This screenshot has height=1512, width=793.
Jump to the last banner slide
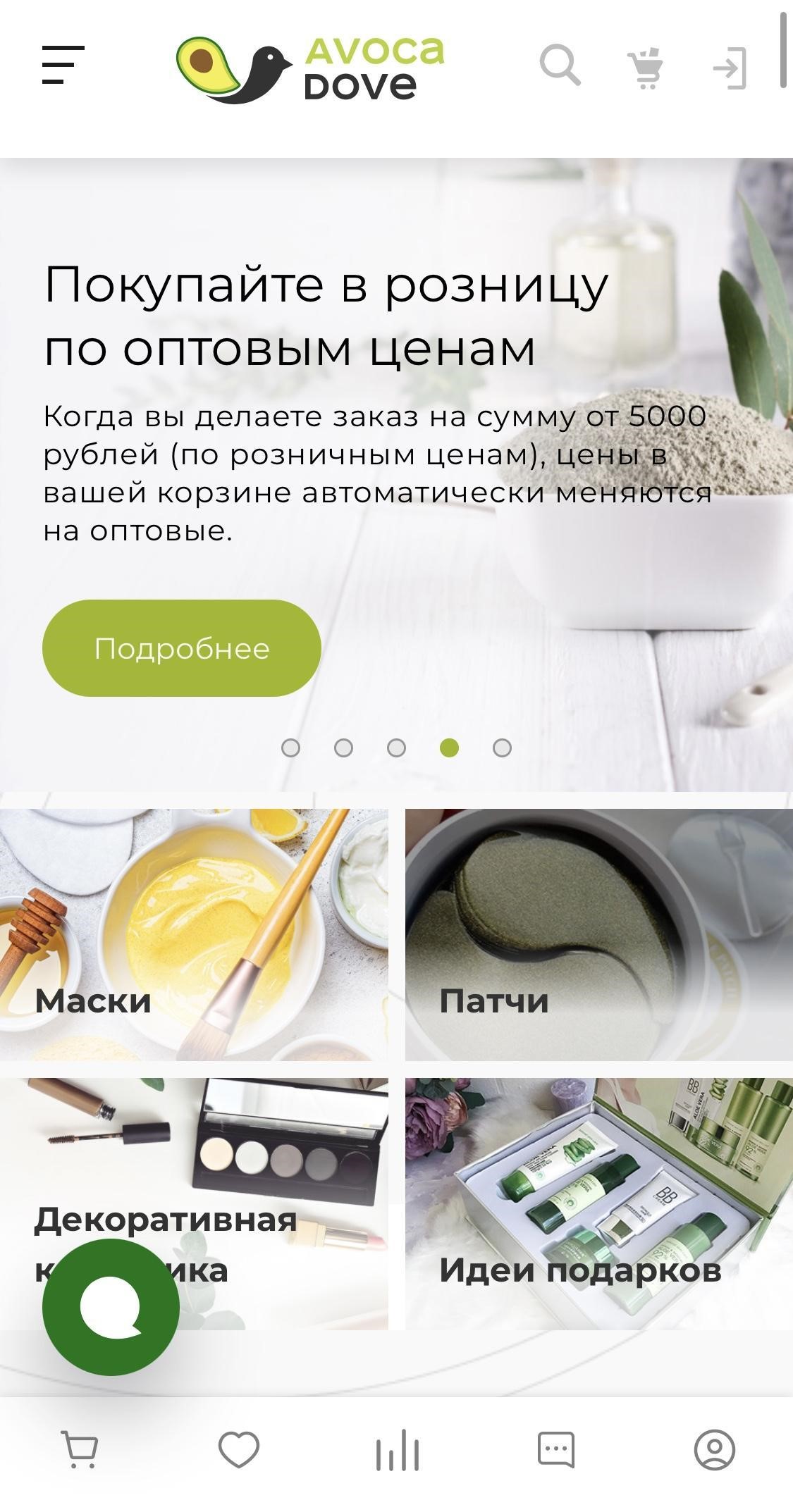click(502, 748)
